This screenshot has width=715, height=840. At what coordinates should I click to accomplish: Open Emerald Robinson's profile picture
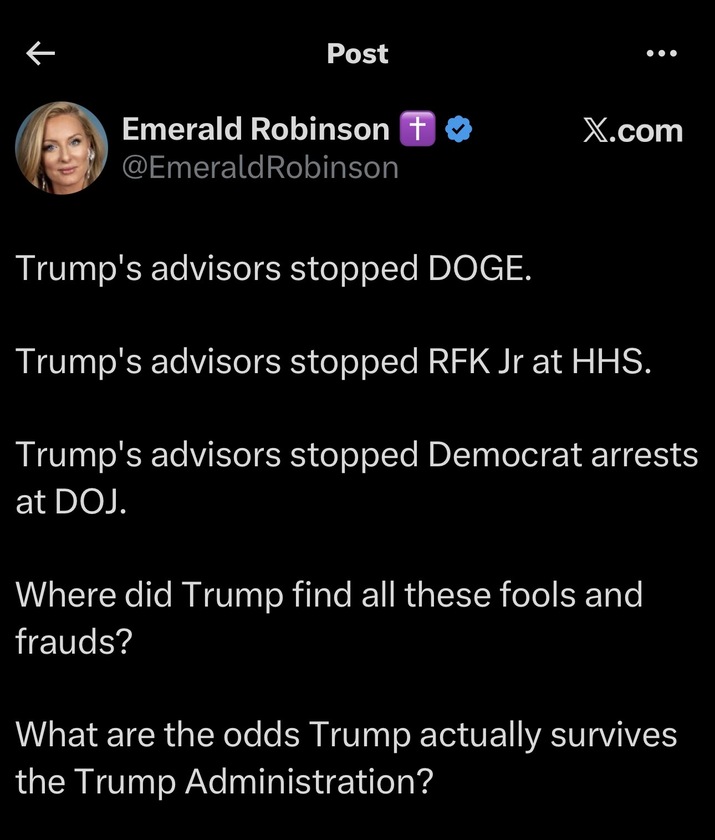point(61,147)
